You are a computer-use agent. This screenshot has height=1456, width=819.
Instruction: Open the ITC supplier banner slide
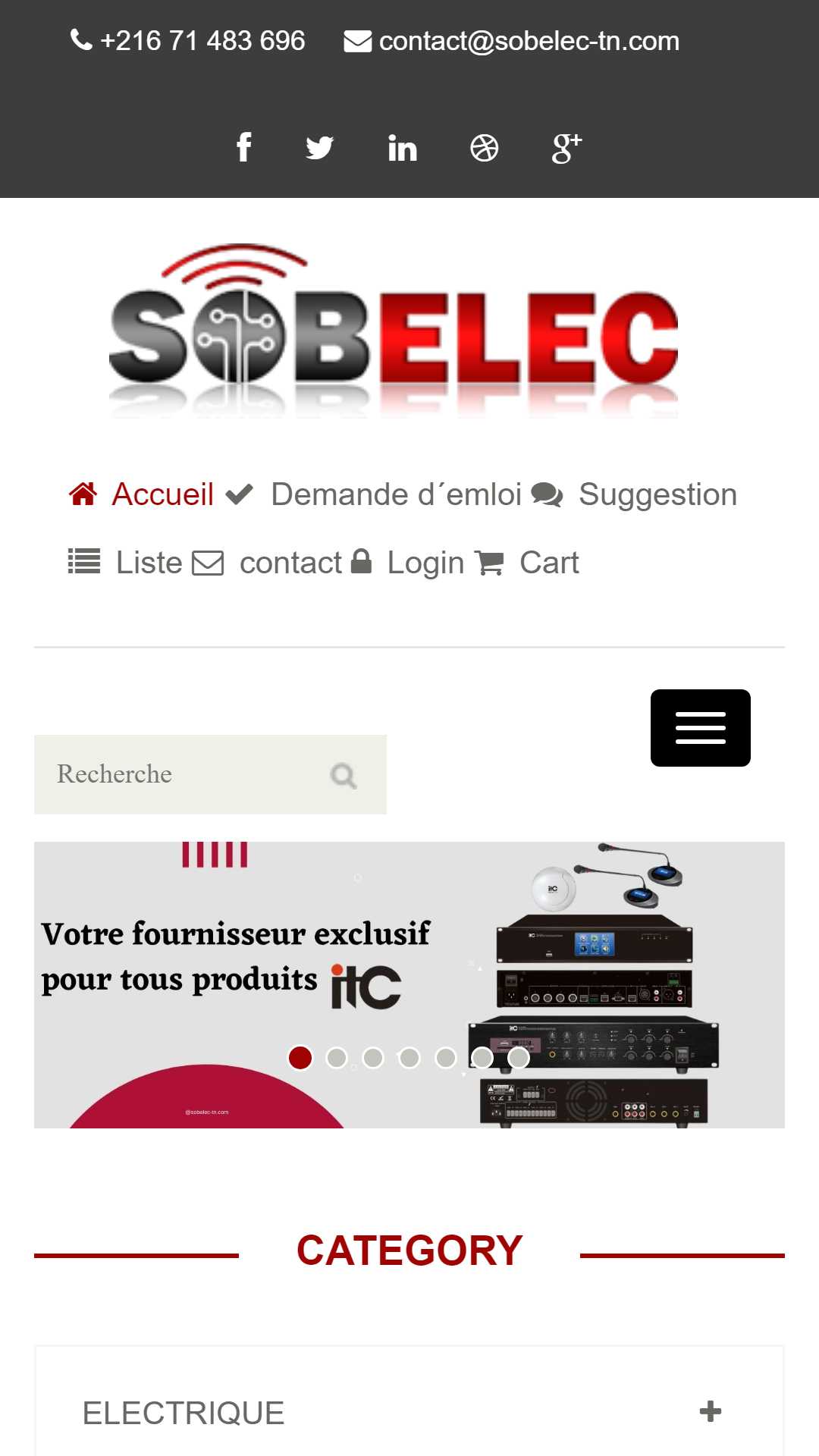(x=409, y=985)
